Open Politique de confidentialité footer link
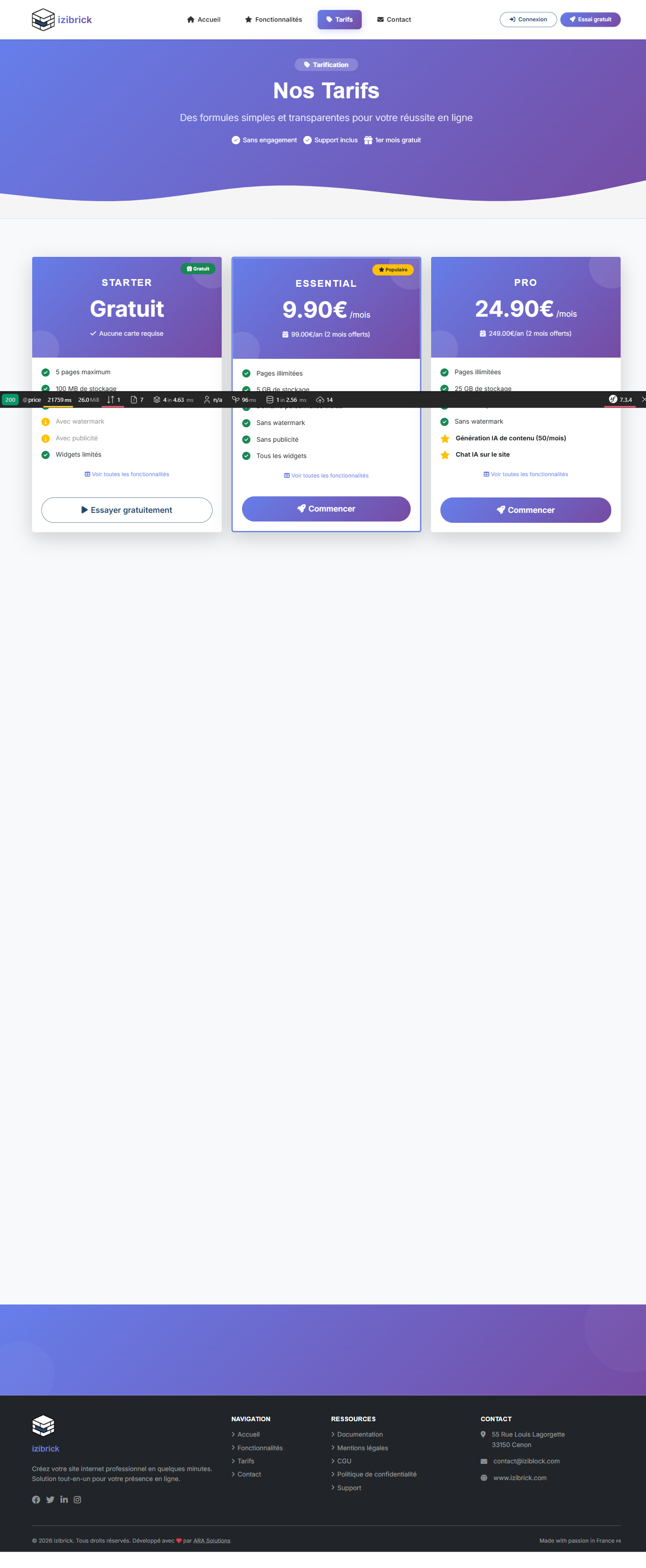This screenshot has width=646, height=1568. pos(376,1474)
